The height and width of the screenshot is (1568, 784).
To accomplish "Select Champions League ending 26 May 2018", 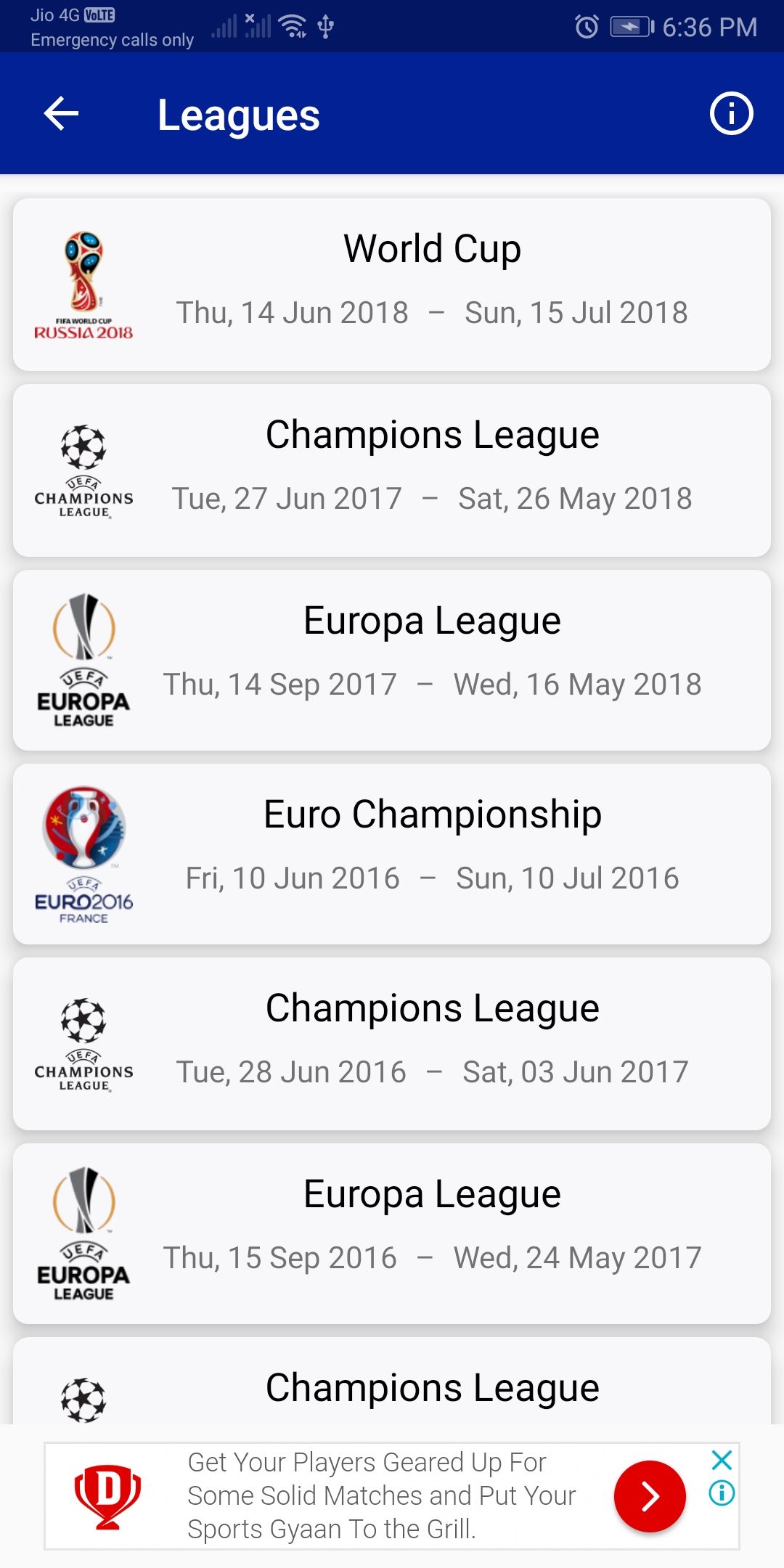I will click(x=392, y=470).
